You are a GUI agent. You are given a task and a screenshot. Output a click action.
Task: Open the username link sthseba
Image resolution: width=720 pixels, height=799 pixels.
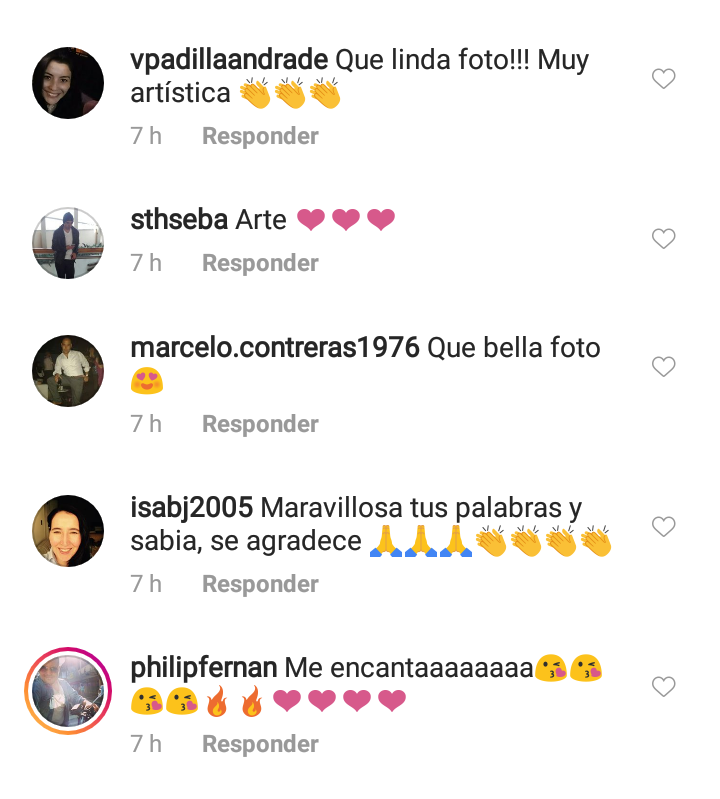click(179, 220)
